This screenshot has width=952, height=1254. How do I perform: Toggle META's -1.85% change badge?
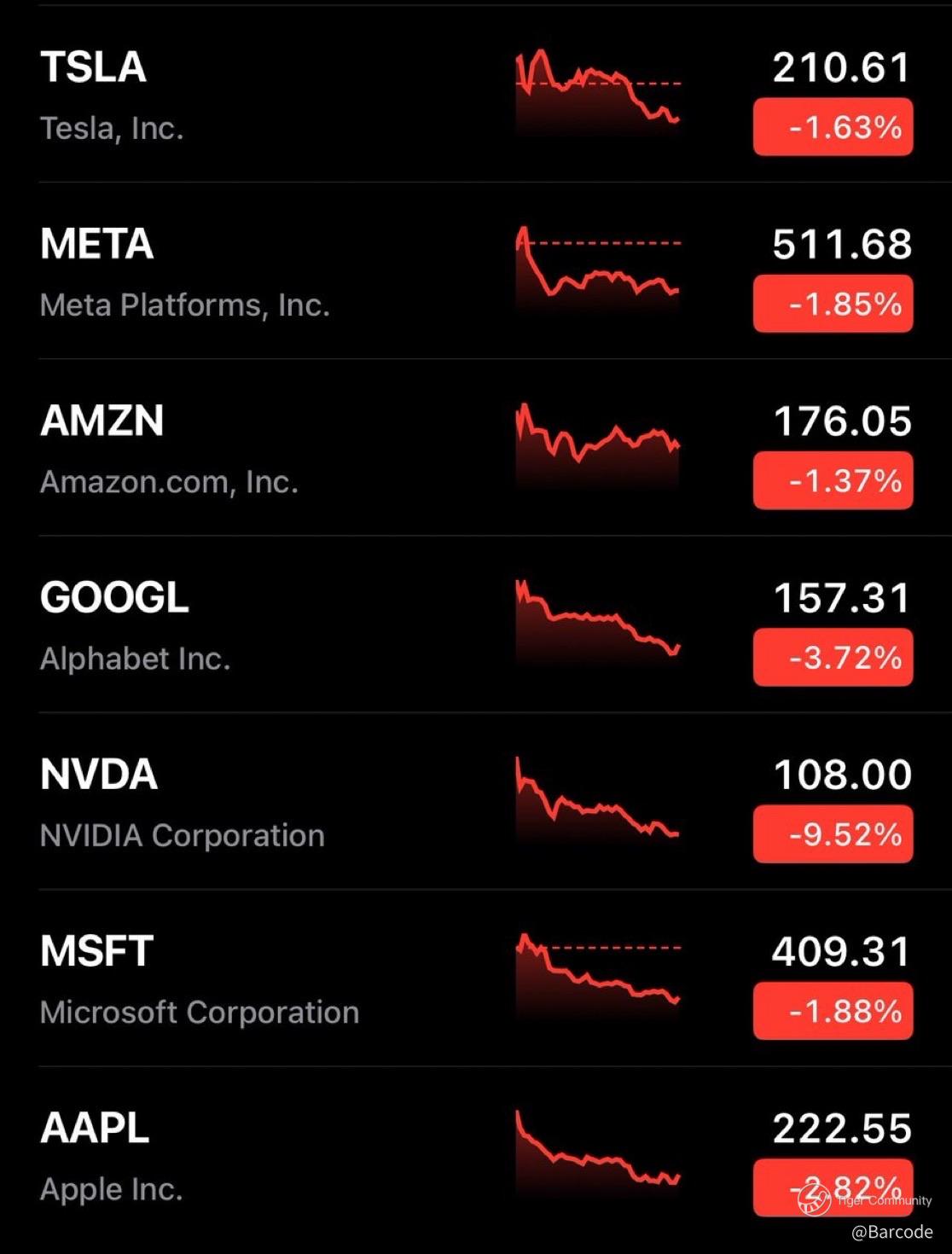(x=833, y=304)
